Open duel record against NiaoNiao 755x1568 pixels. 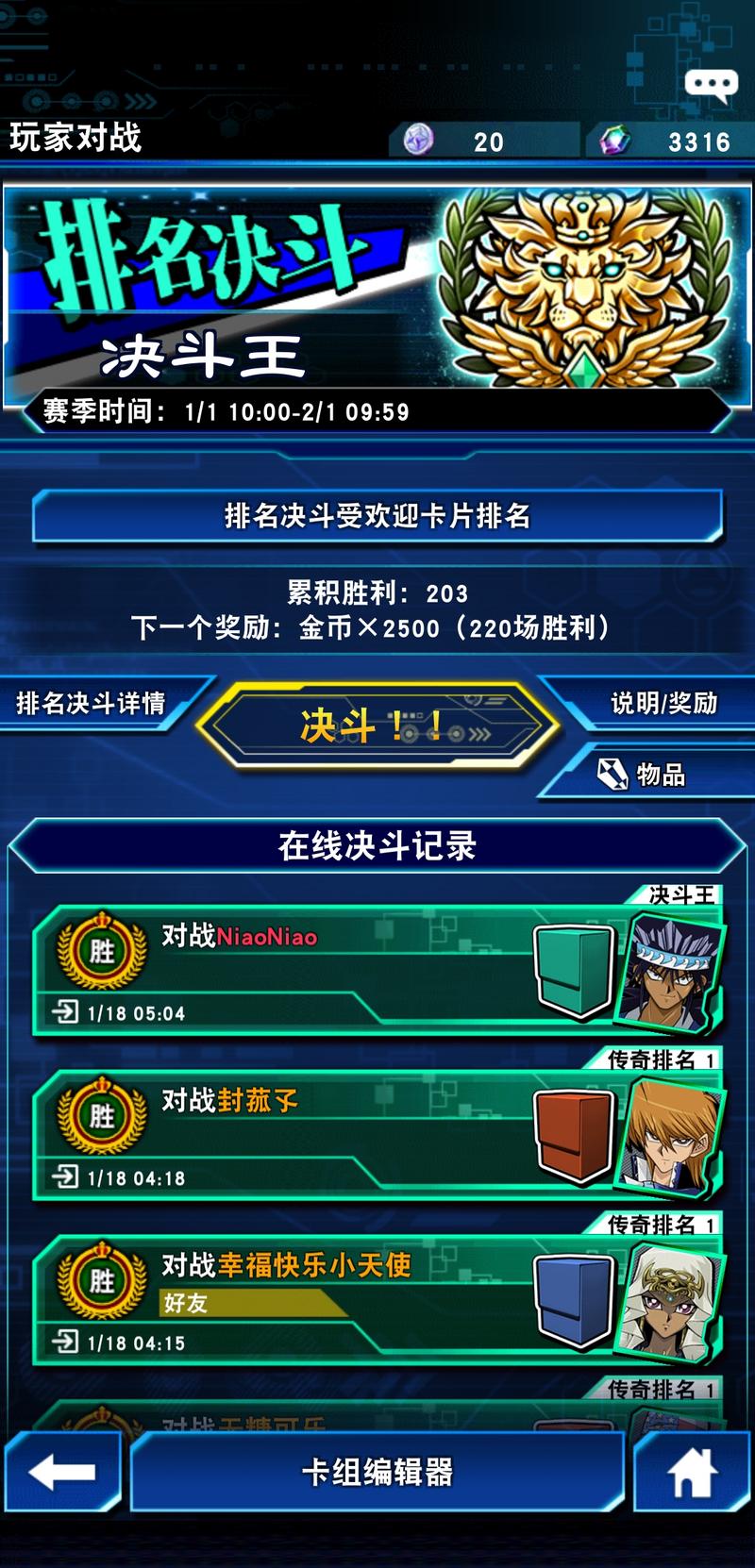(x=330, y=972)
